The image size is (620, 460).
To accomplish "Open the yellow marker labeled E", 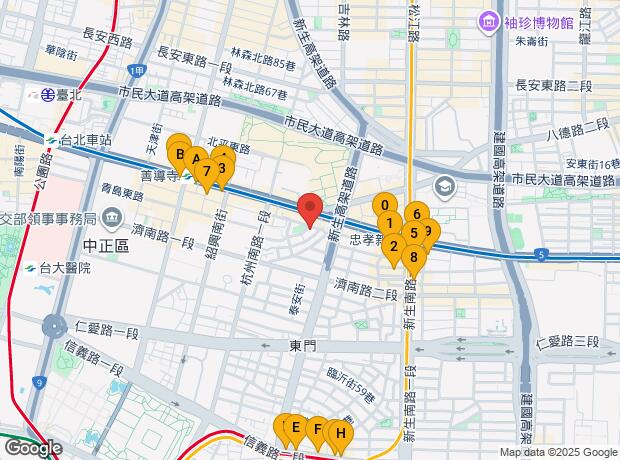I will (x=294, y=427).
